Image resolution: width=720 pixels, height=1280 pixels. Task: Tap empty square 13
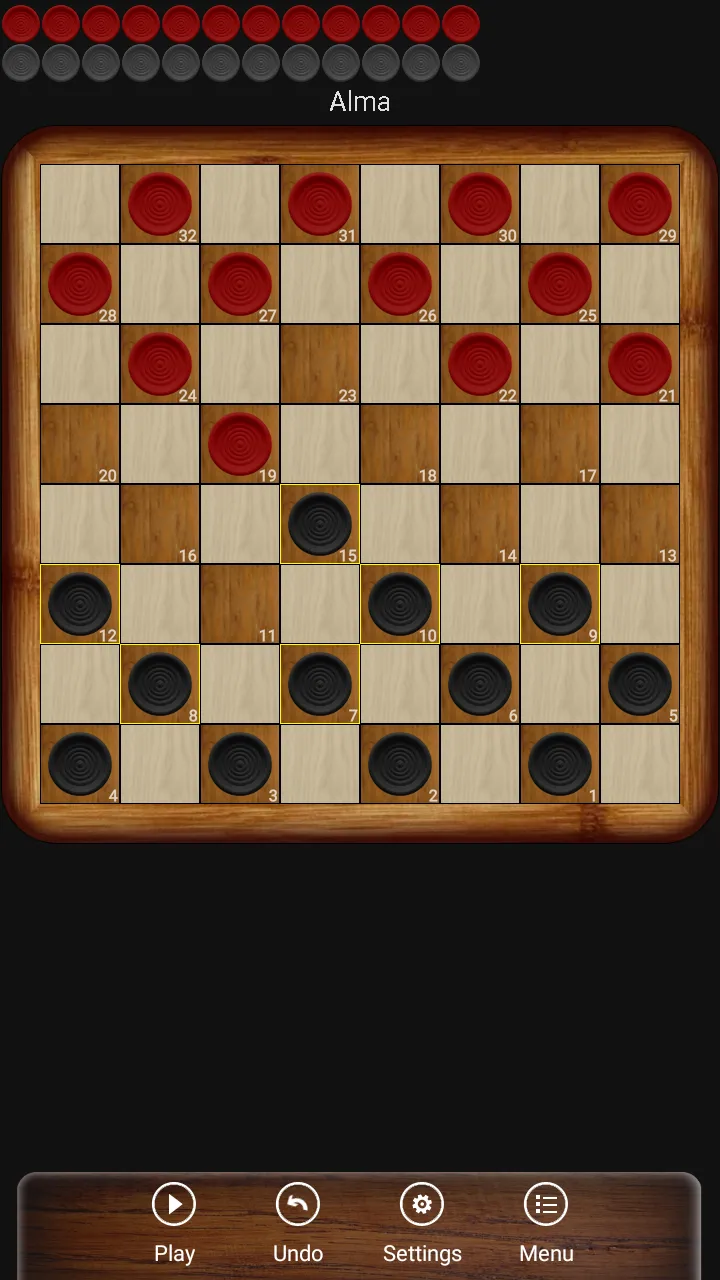[640, 524]
